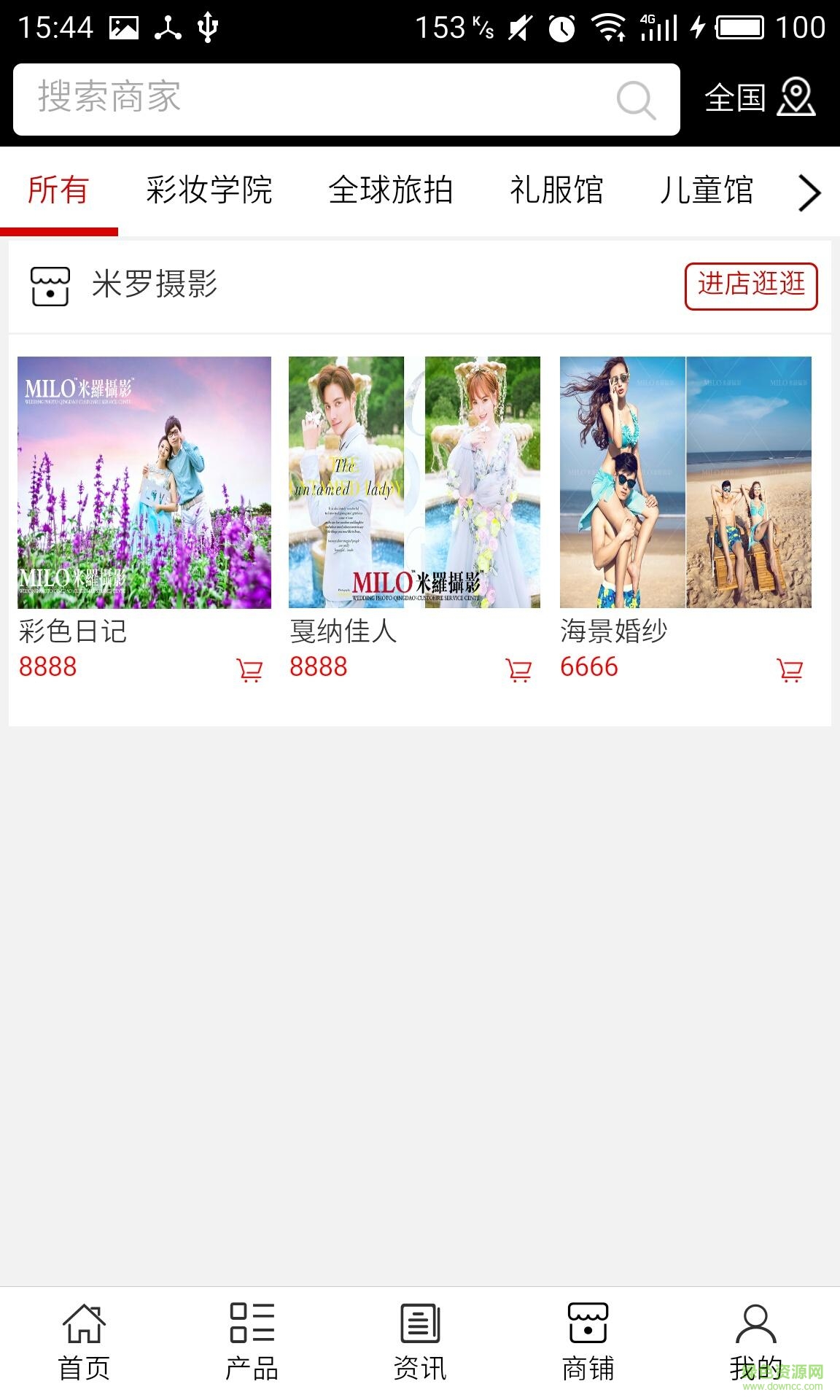Open the 产品 products grid icon
Image resolution: width=840 pixels, height=1400 pixels.
click(252, 1335)
